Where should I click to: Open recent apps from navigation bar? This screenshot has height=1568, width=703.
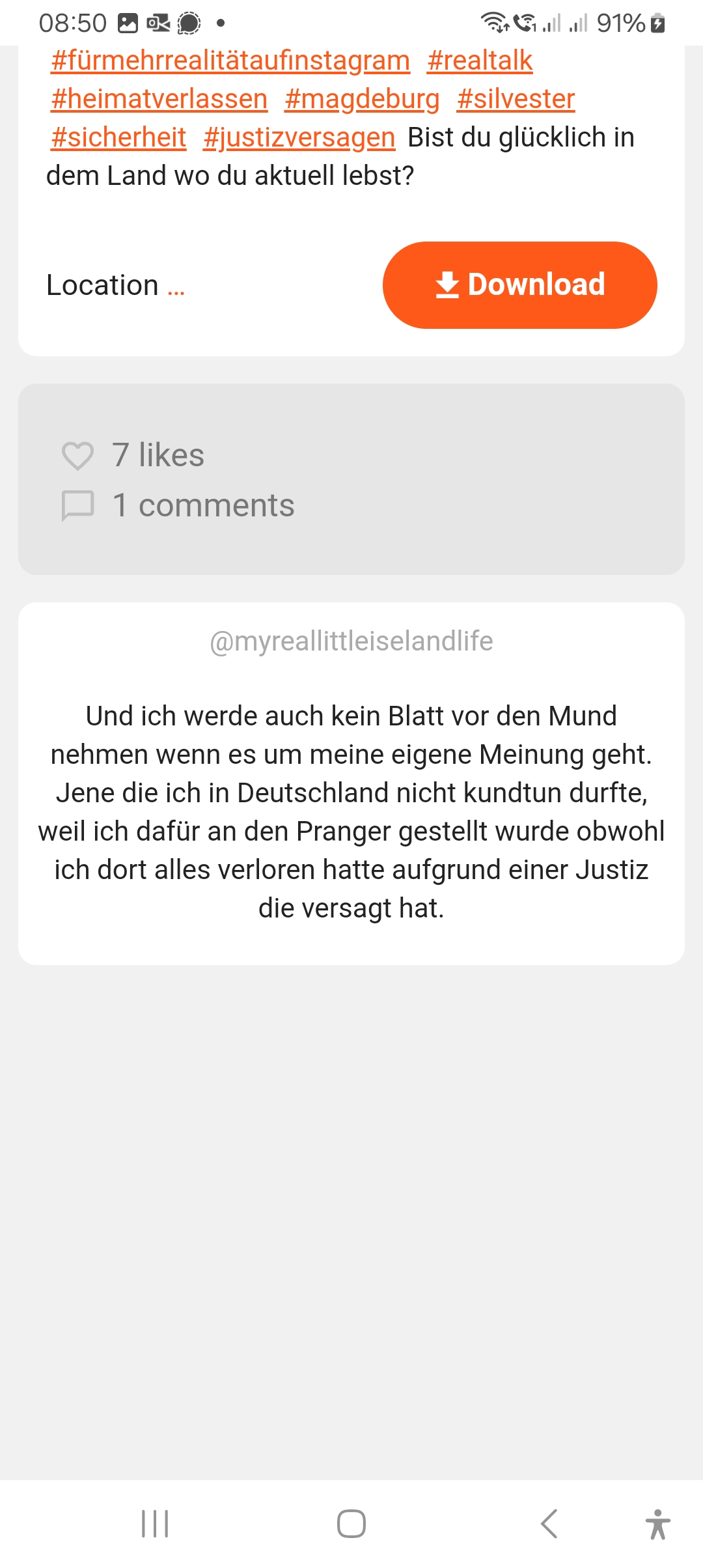click(155, 1524)
